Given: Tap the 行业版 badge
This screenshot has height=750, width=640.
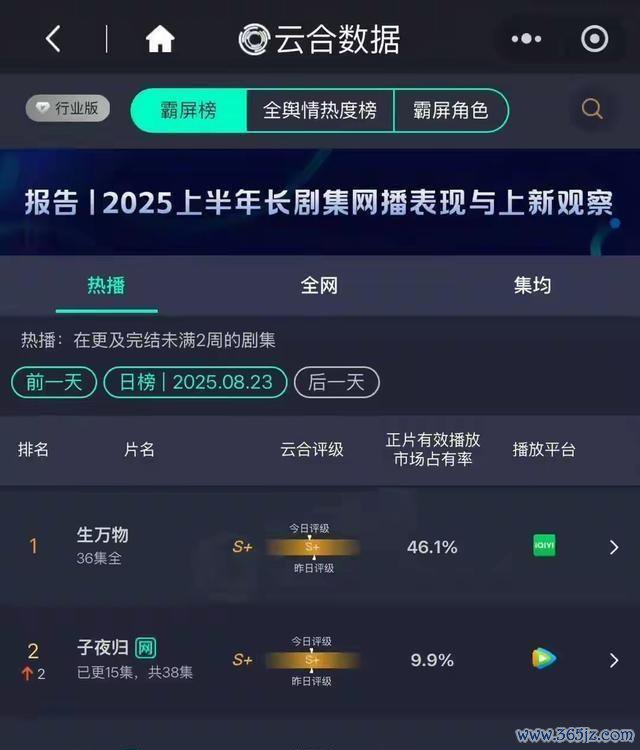Looking at the screenshot, I should [68, 109].
